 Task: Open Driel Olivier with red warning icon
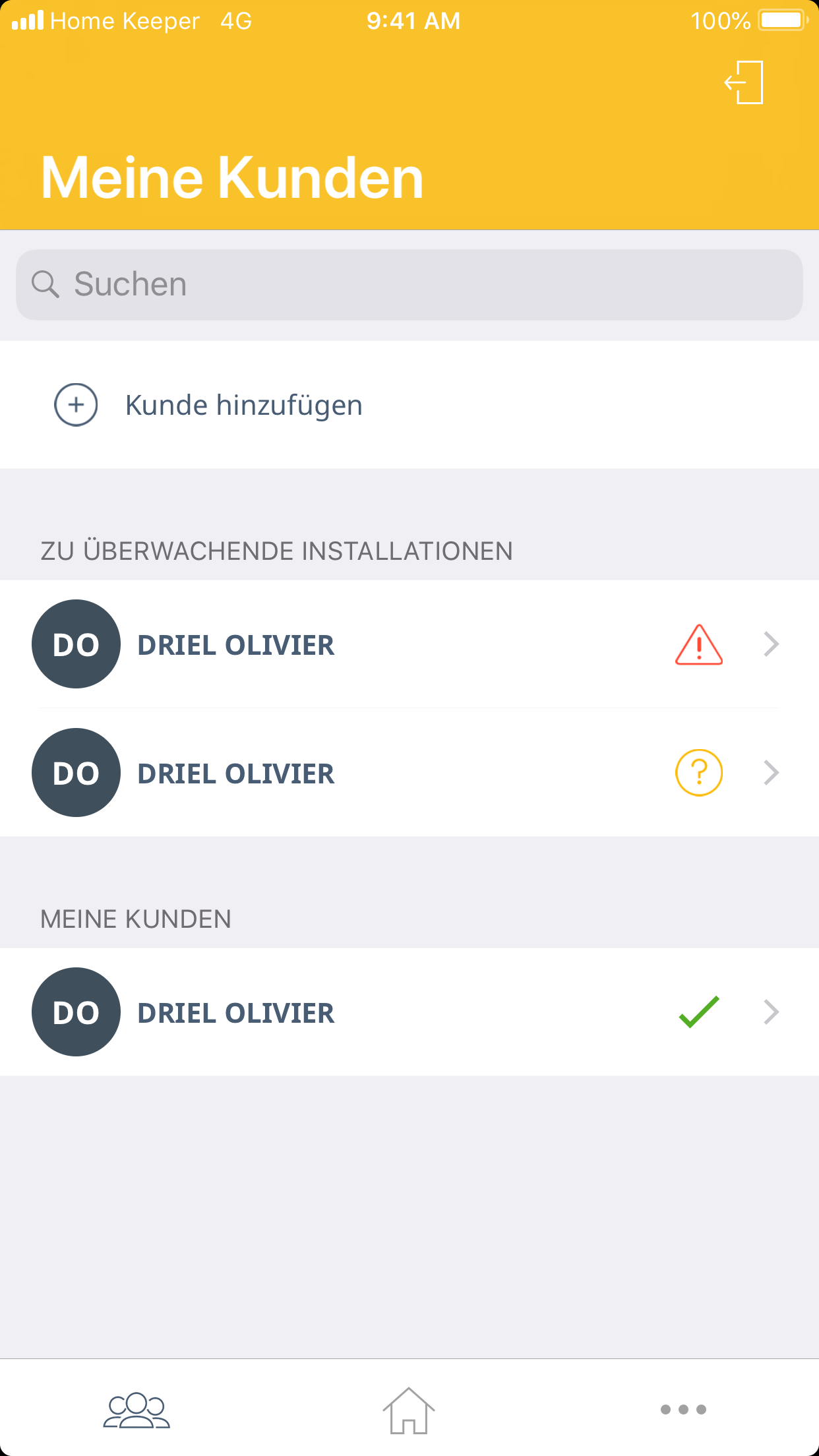pyautogui.click(x=409, y=644)
